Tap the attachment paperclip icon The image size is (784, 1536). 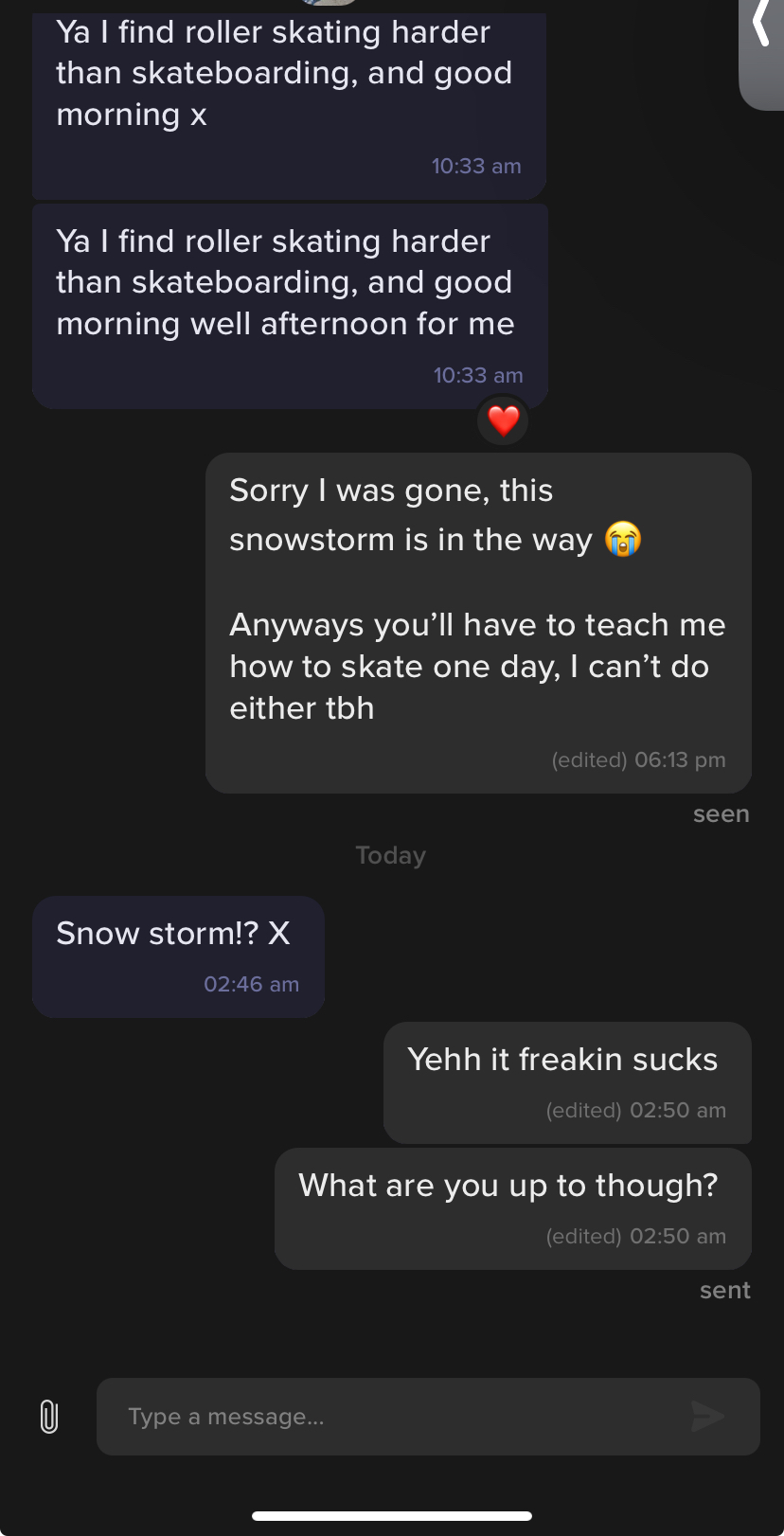[x=49, y=1417]
